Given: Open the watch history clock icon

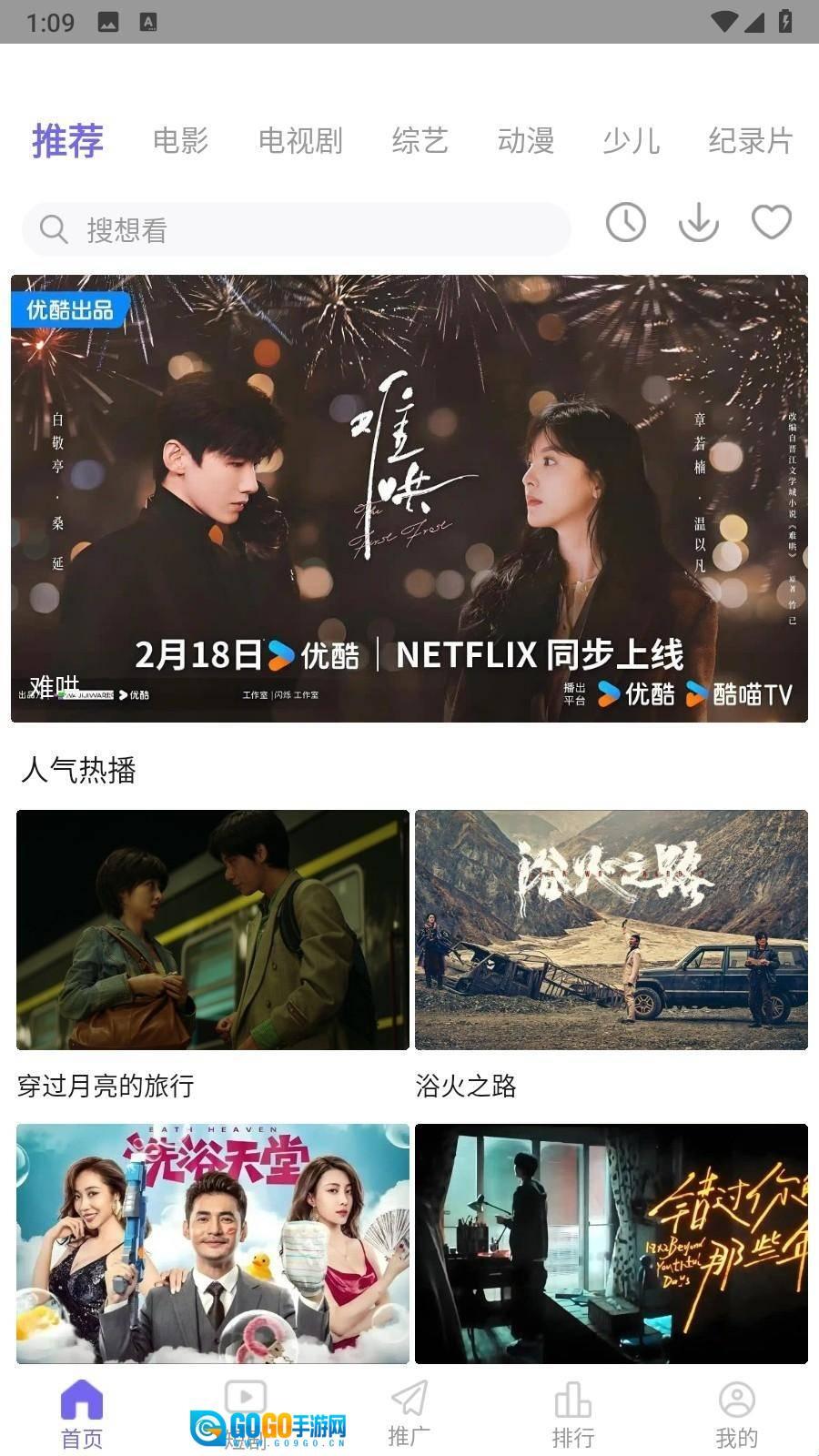Looking at the screenshot, I should tap(626, 222).
